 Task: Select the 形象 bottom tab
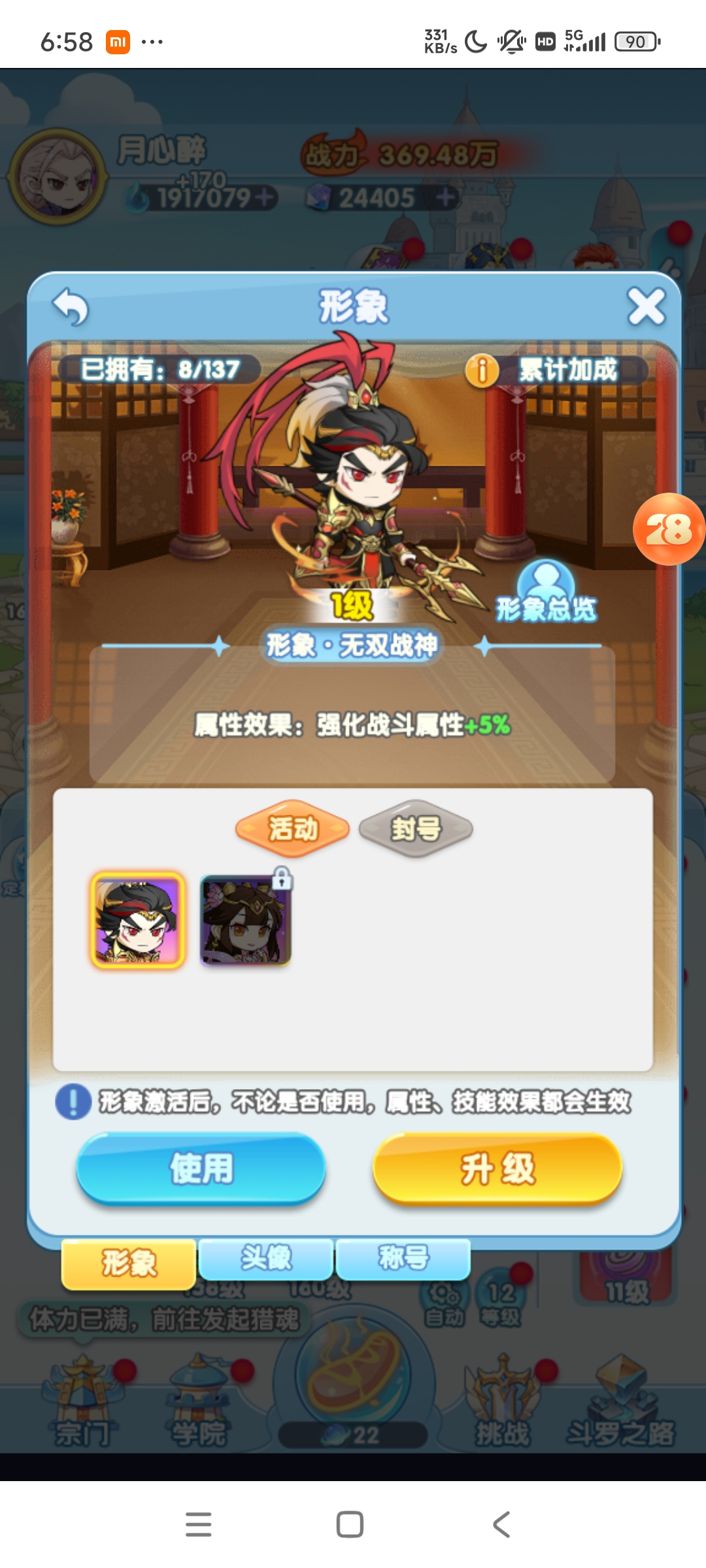pyautogui.click(x=129, y=1262)
